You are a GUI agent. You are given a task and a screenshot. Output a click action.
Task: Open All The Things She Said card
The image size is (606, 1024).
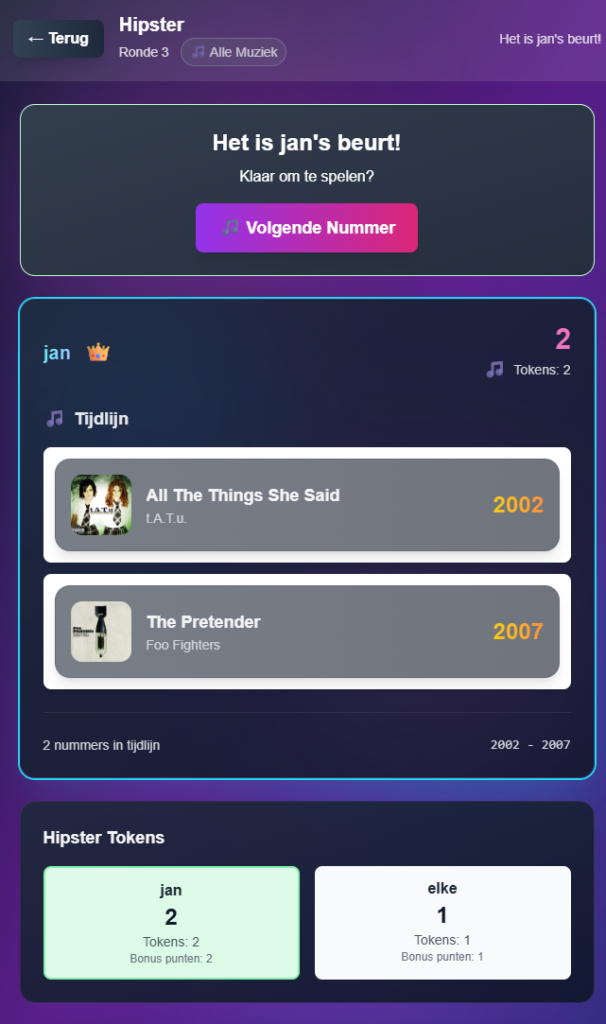306,505
